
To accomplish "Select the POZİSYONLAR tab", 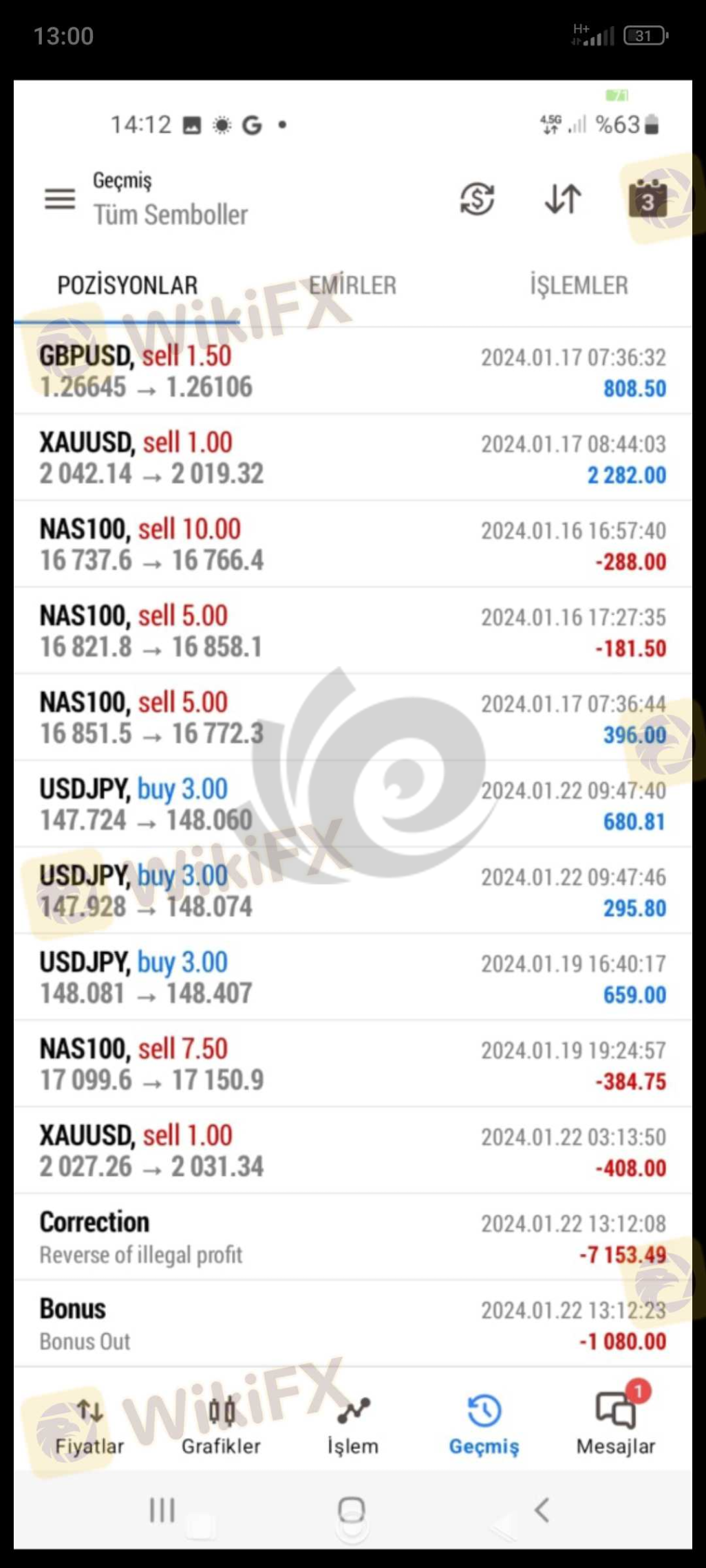I will [x=127, y=285].
